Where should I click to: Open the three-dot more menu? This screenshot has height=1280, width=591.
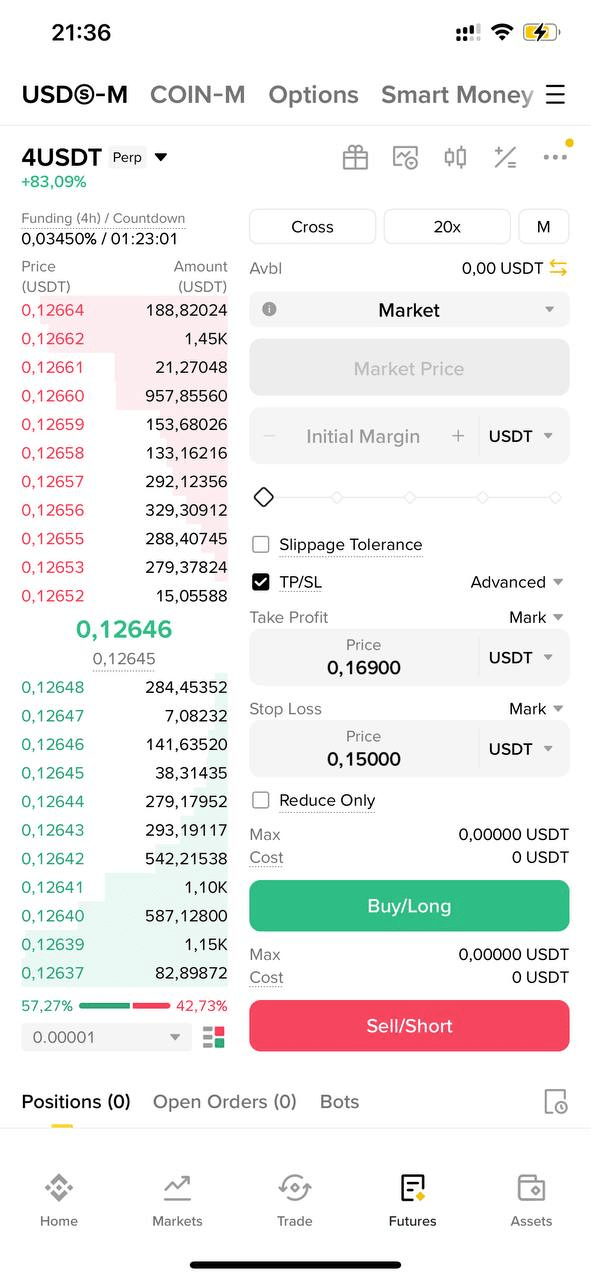pyautogui.click(x=555, y=157)
